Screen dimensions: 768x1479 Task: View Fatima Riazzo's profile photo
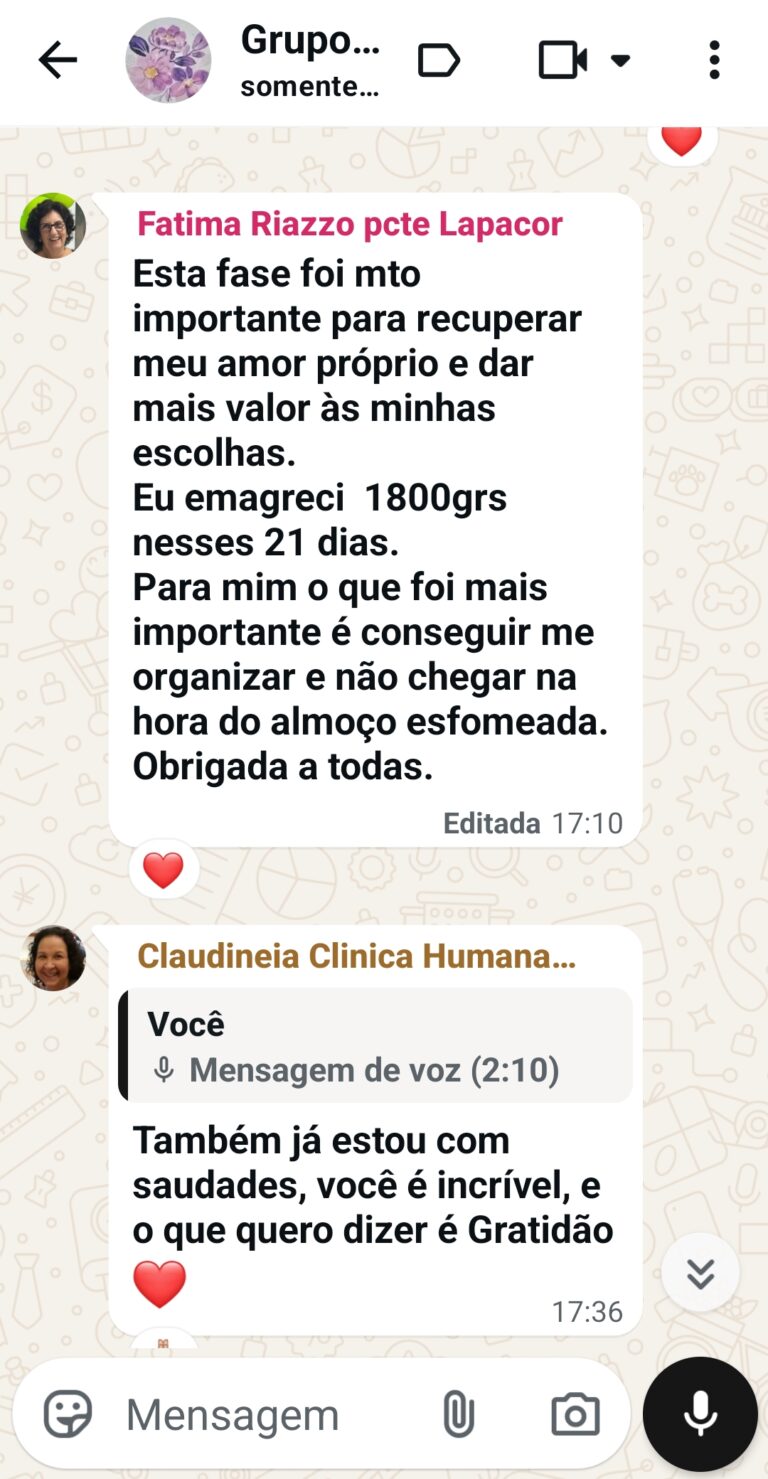tap(53, 226)
